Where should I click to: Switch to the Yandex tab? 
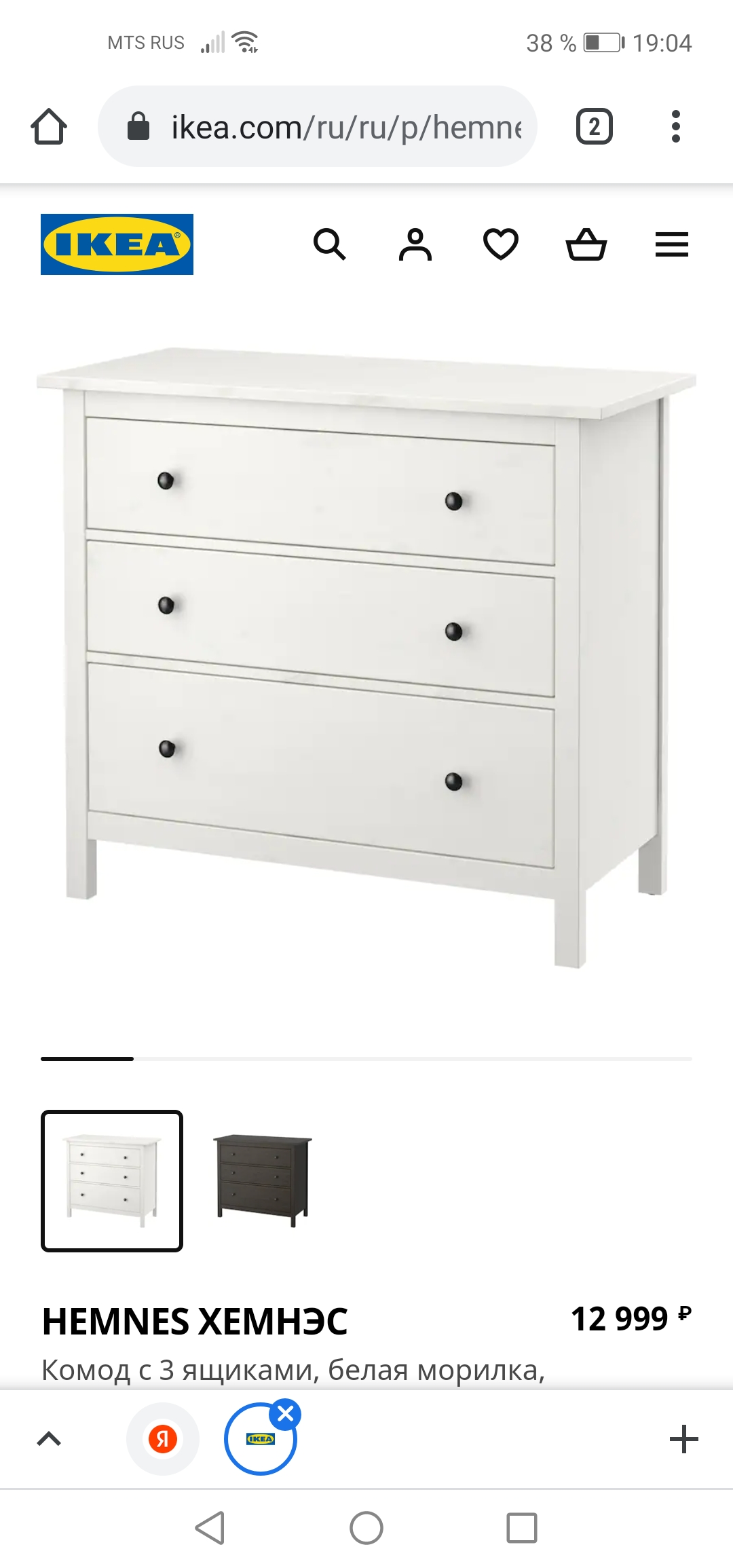click(163, 1439)
